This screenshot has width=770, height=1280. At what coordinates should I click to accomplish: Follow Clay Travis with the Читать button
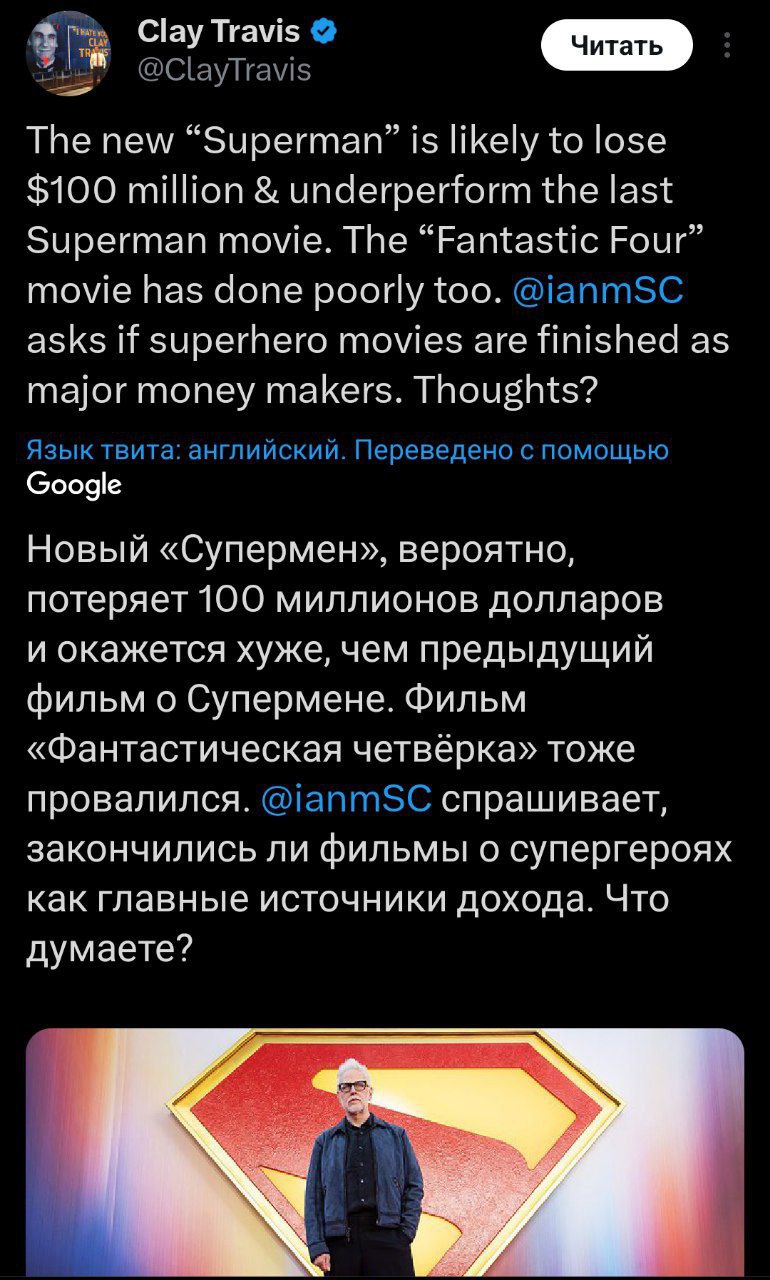pos(616,46)
